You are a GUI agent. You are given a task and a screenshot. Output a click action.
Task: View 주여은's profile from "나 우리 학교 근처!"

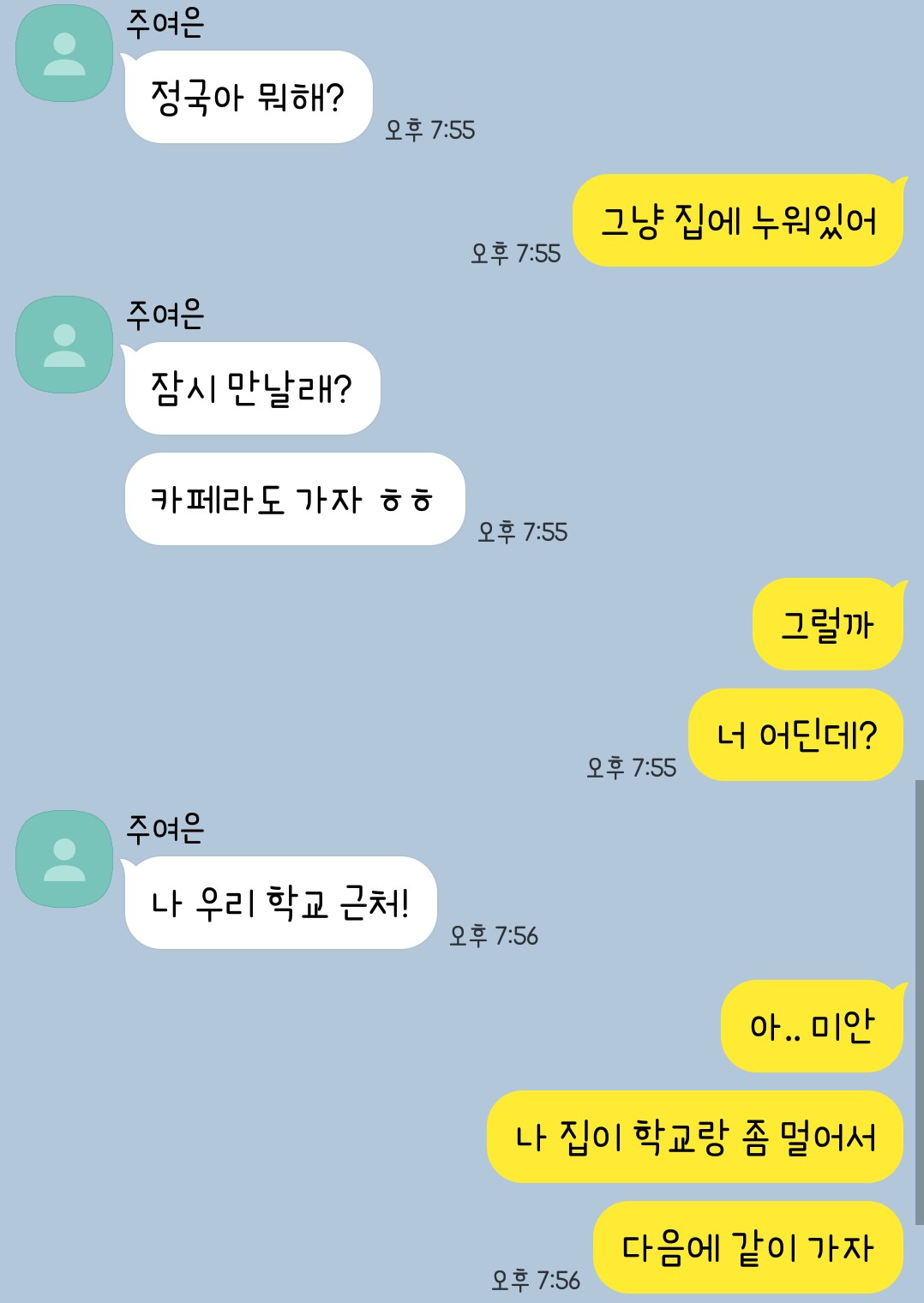(x=64, y=859)
